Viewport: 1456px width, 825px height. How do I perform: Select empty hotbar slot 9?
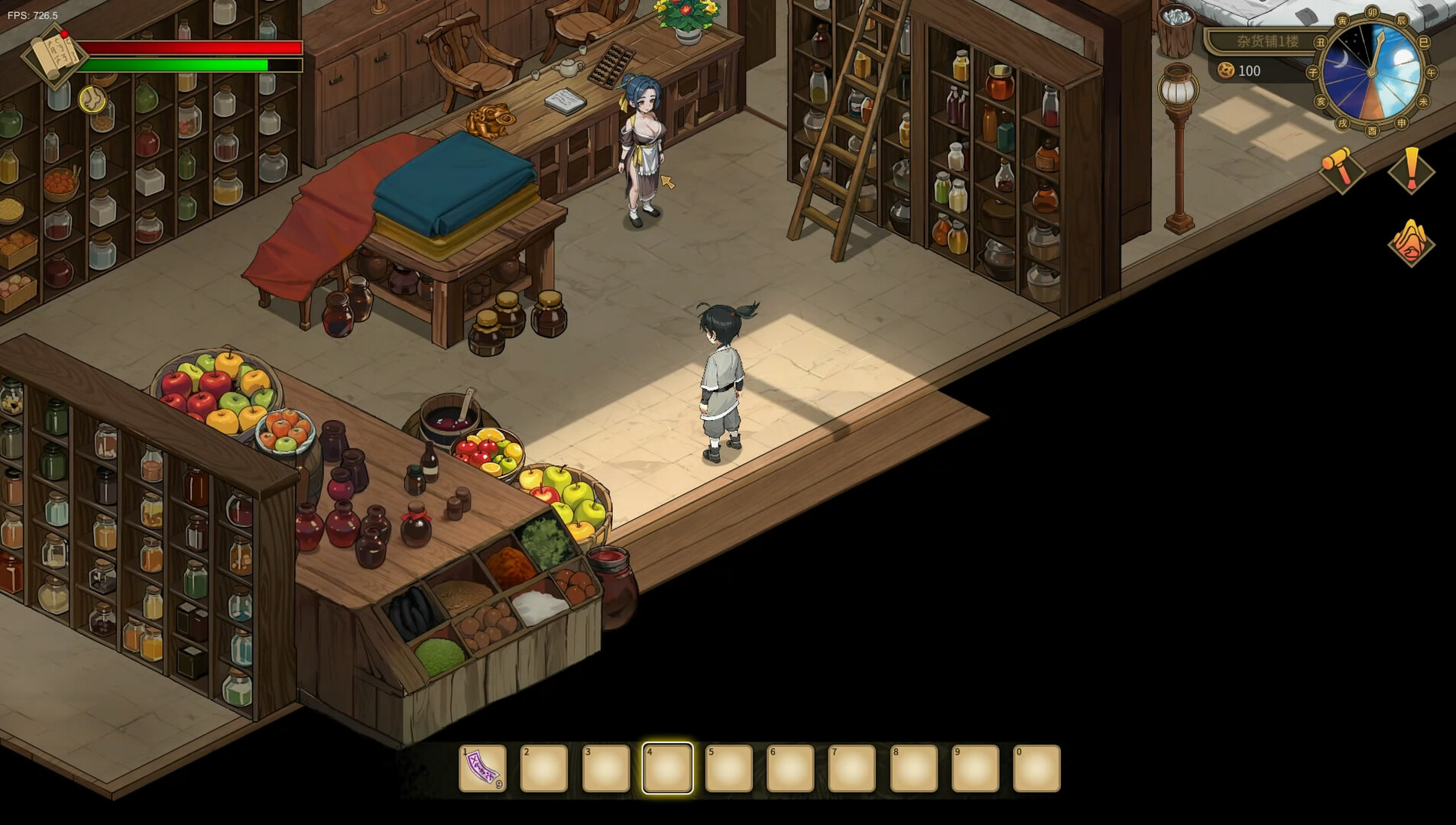coord(975,768)
